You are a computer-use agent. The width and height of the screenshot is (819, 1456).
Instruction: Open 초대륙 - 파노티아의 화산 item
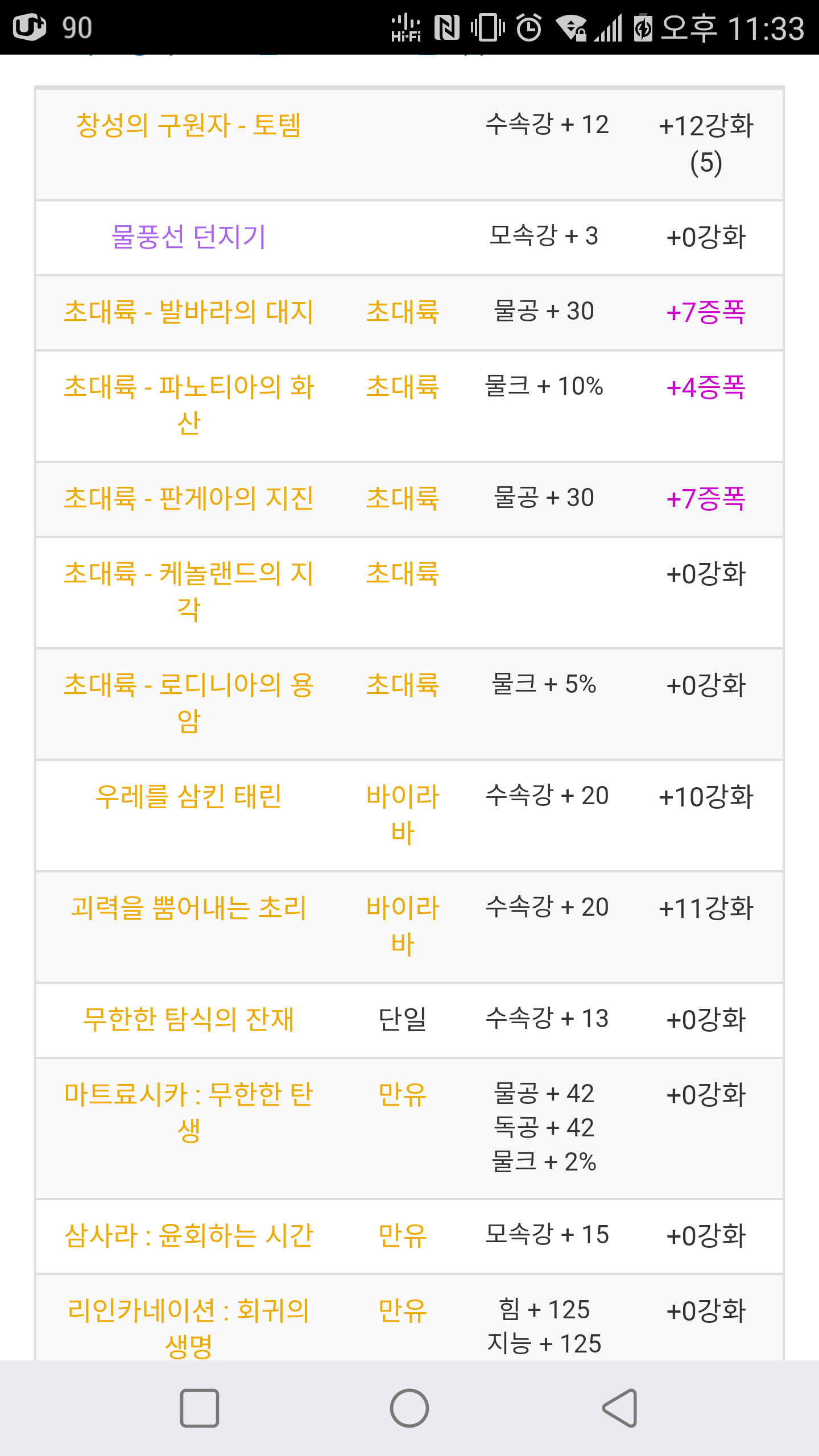188,405
